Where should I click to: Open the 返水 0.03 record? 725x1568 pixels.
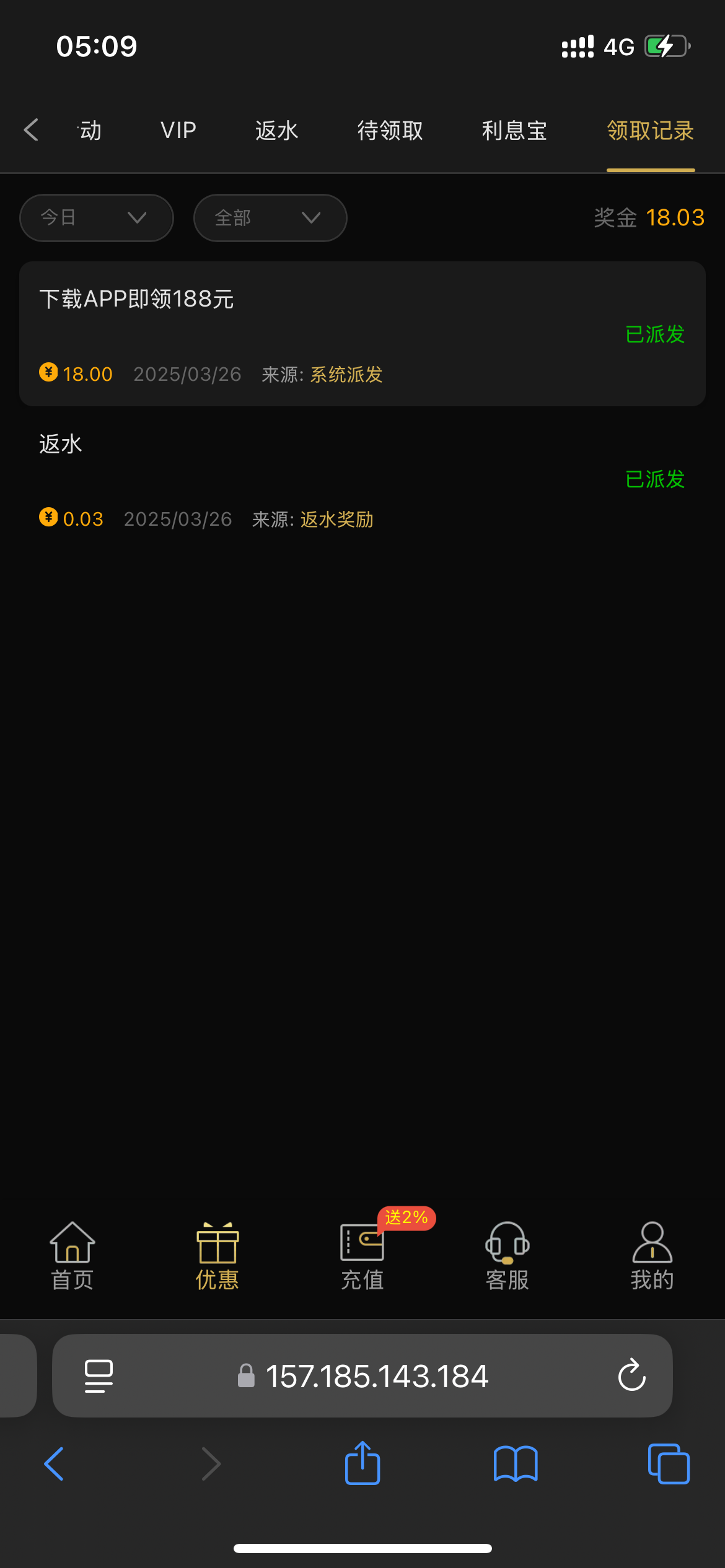click(362, 479)
